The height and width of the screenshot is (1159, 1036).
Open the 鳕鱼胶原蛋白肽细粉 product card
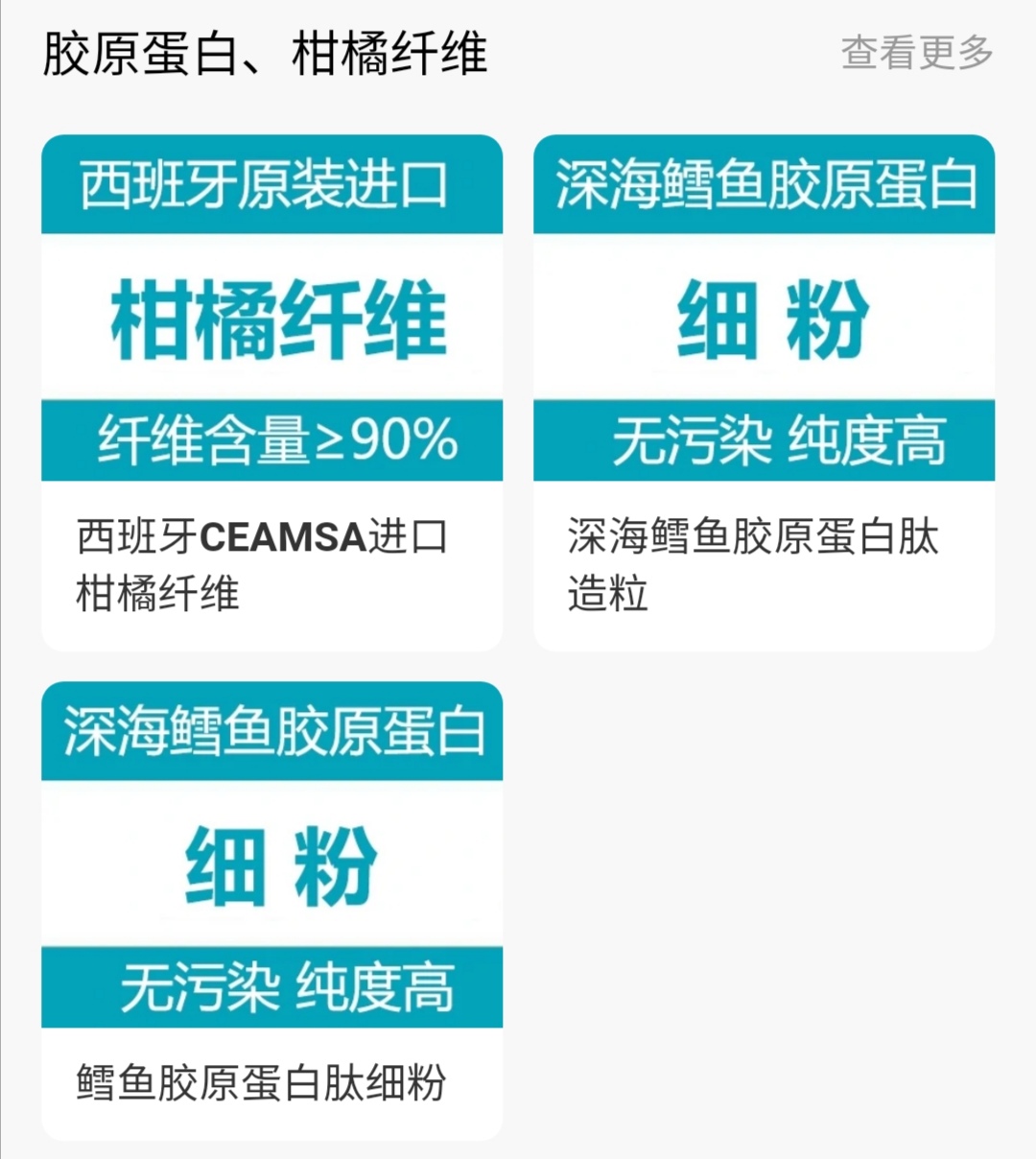point(271,911)
